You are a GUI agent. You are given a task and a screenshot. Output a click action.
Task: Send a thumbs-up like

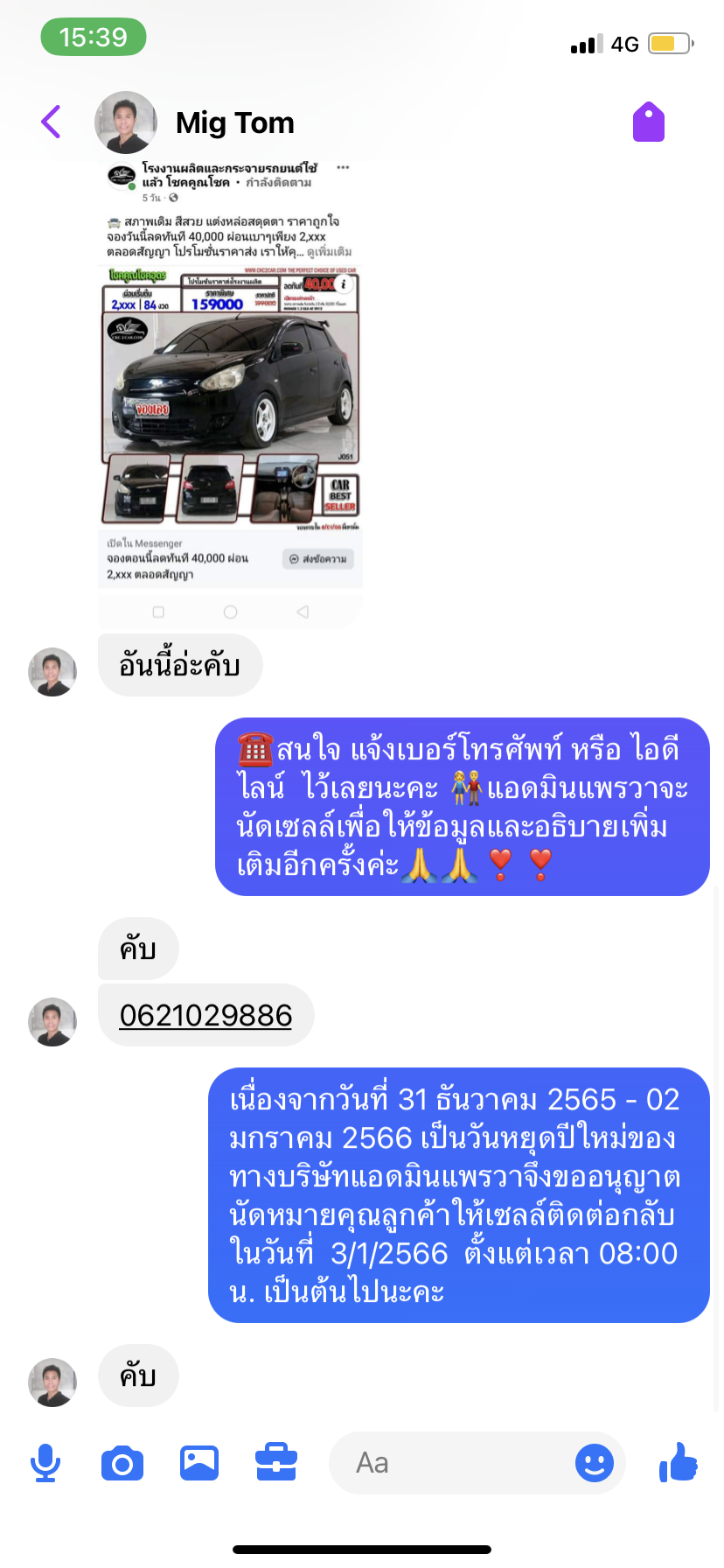(x=679, y=1462)
